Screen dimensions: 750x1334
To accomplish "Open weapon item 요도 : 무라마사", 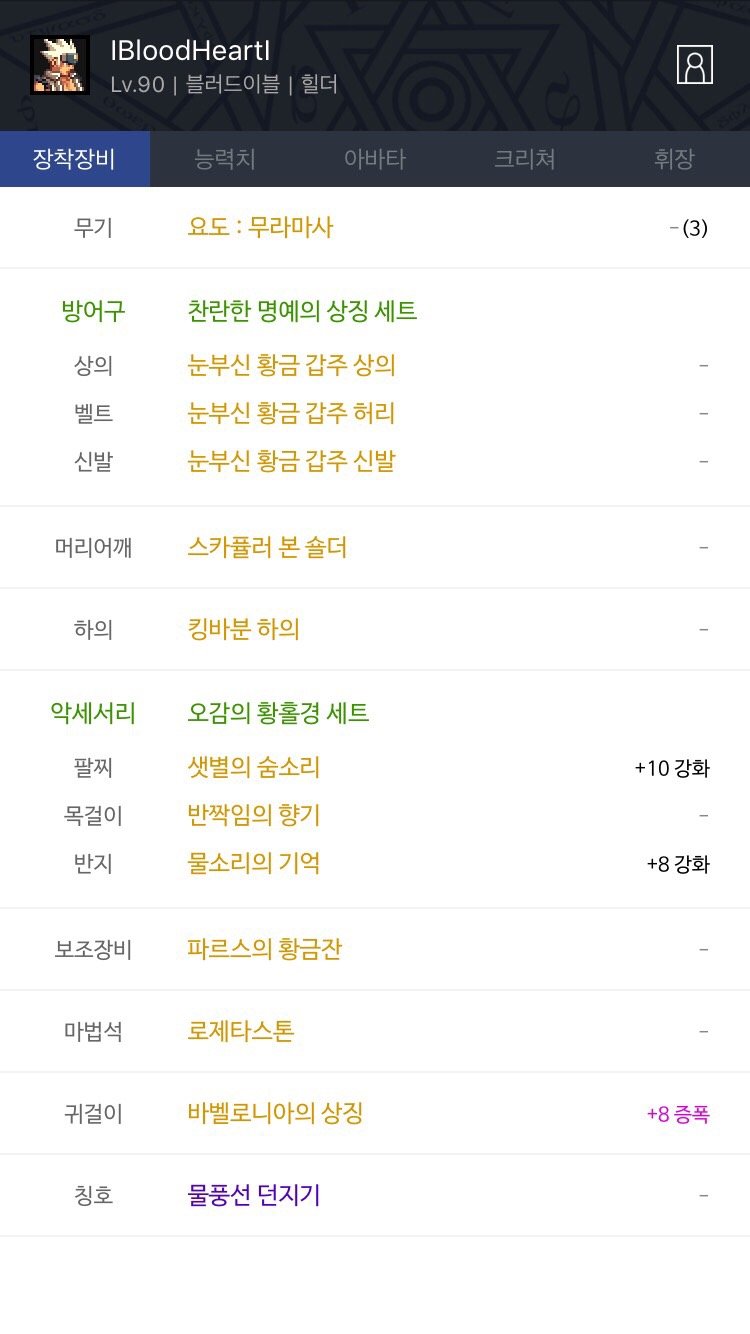I will 260,227.
